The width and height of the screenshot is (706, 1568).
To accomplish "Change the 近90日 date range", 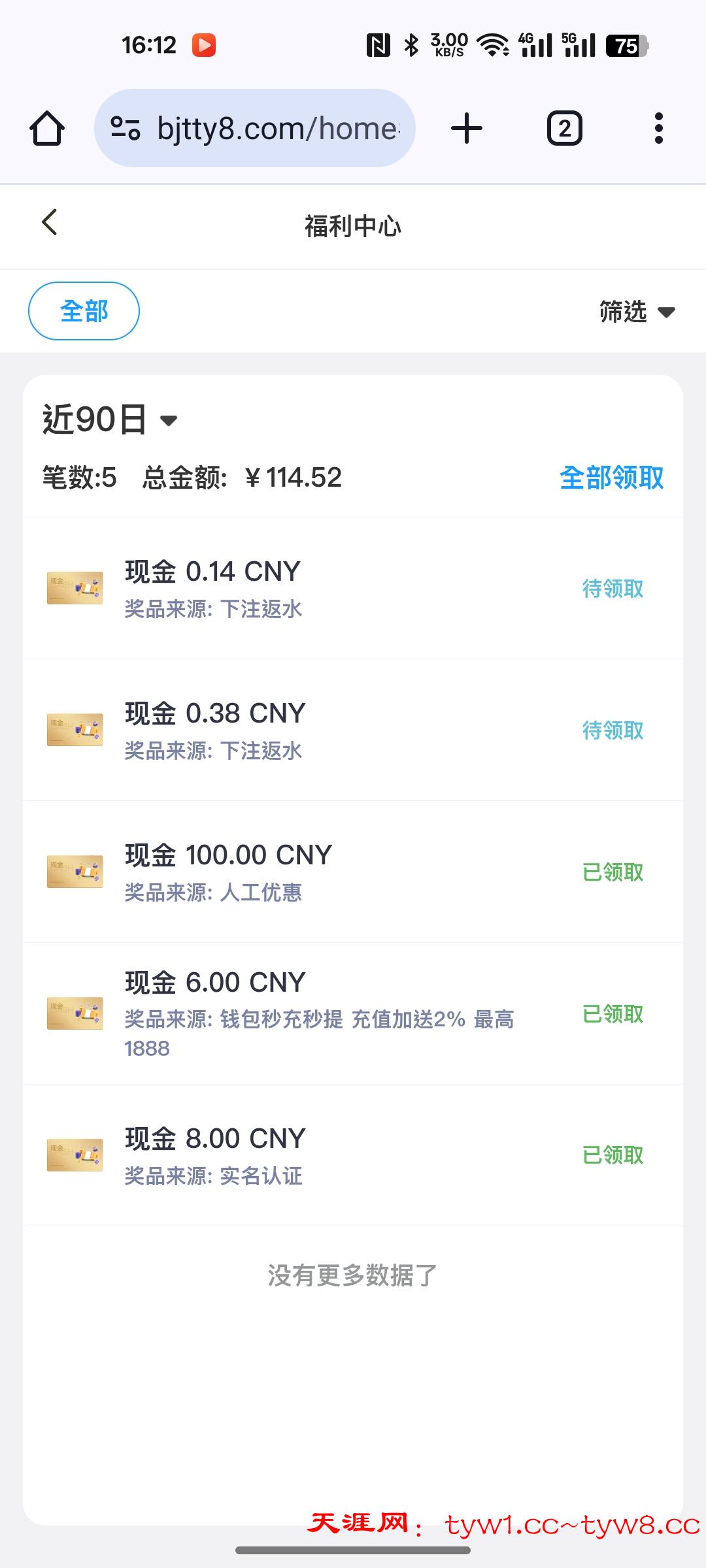I will pos(110,419).
